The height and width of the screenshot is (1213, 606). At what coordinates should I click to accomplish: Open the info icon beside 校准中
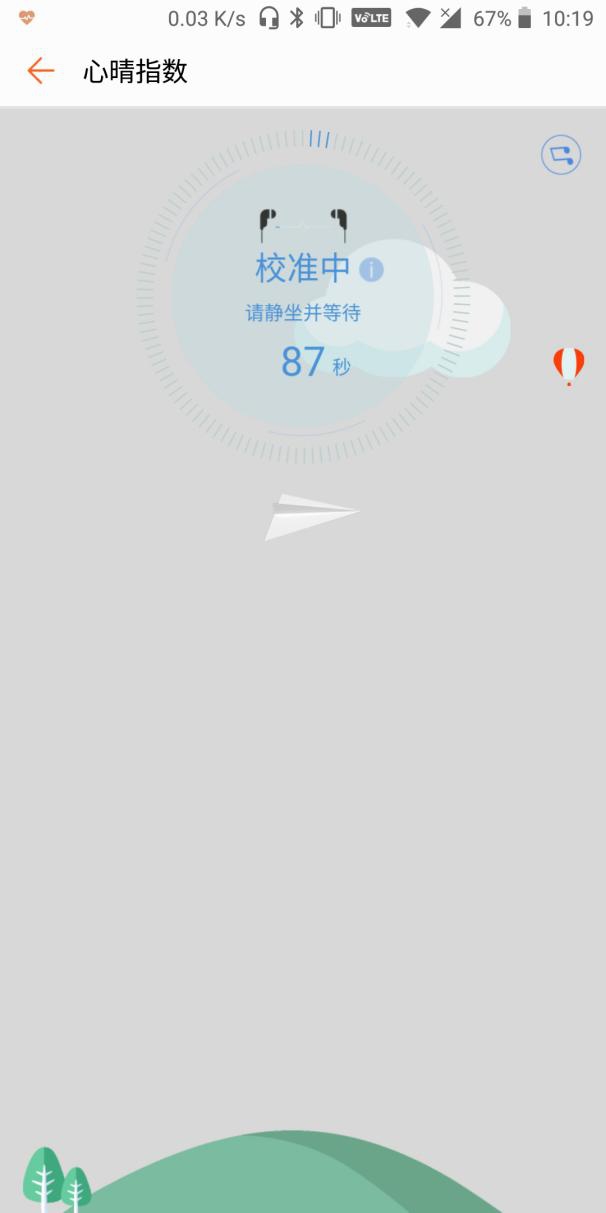pyautogui.click(x=371, y=270)
